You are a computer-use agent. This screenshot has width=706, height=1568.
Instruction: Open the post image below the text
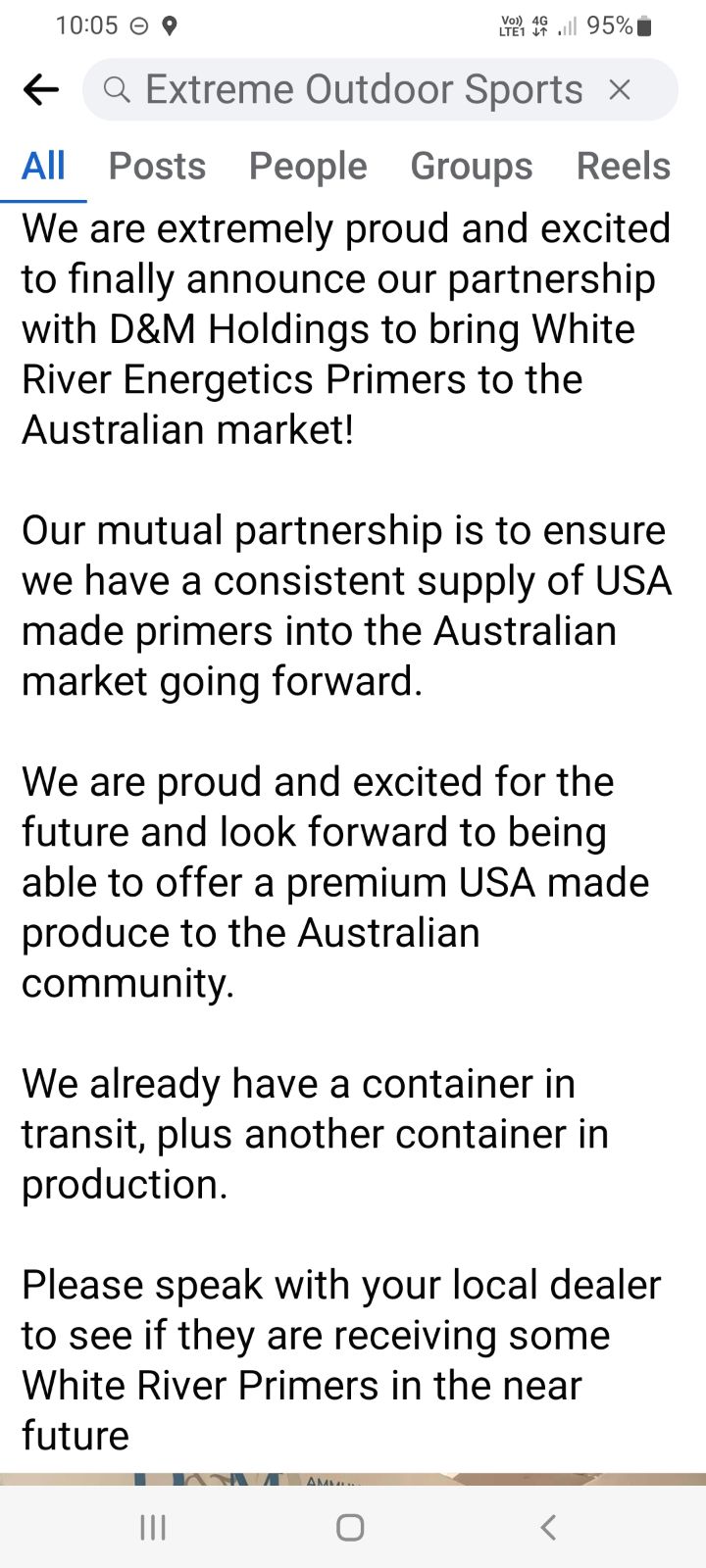[353, 1478]
